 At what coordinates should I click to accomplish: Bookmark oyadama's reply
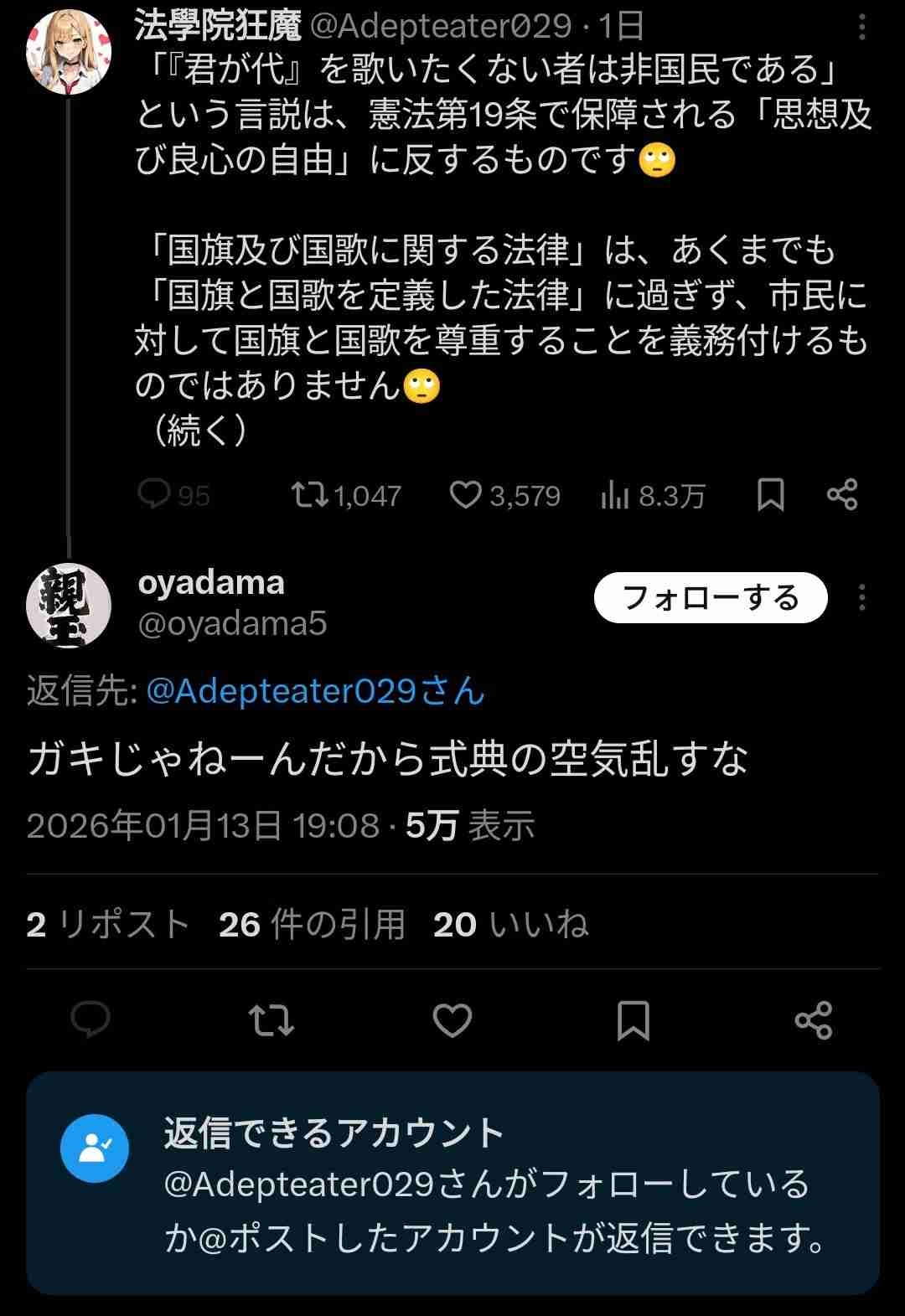(x=633, y=1020)
